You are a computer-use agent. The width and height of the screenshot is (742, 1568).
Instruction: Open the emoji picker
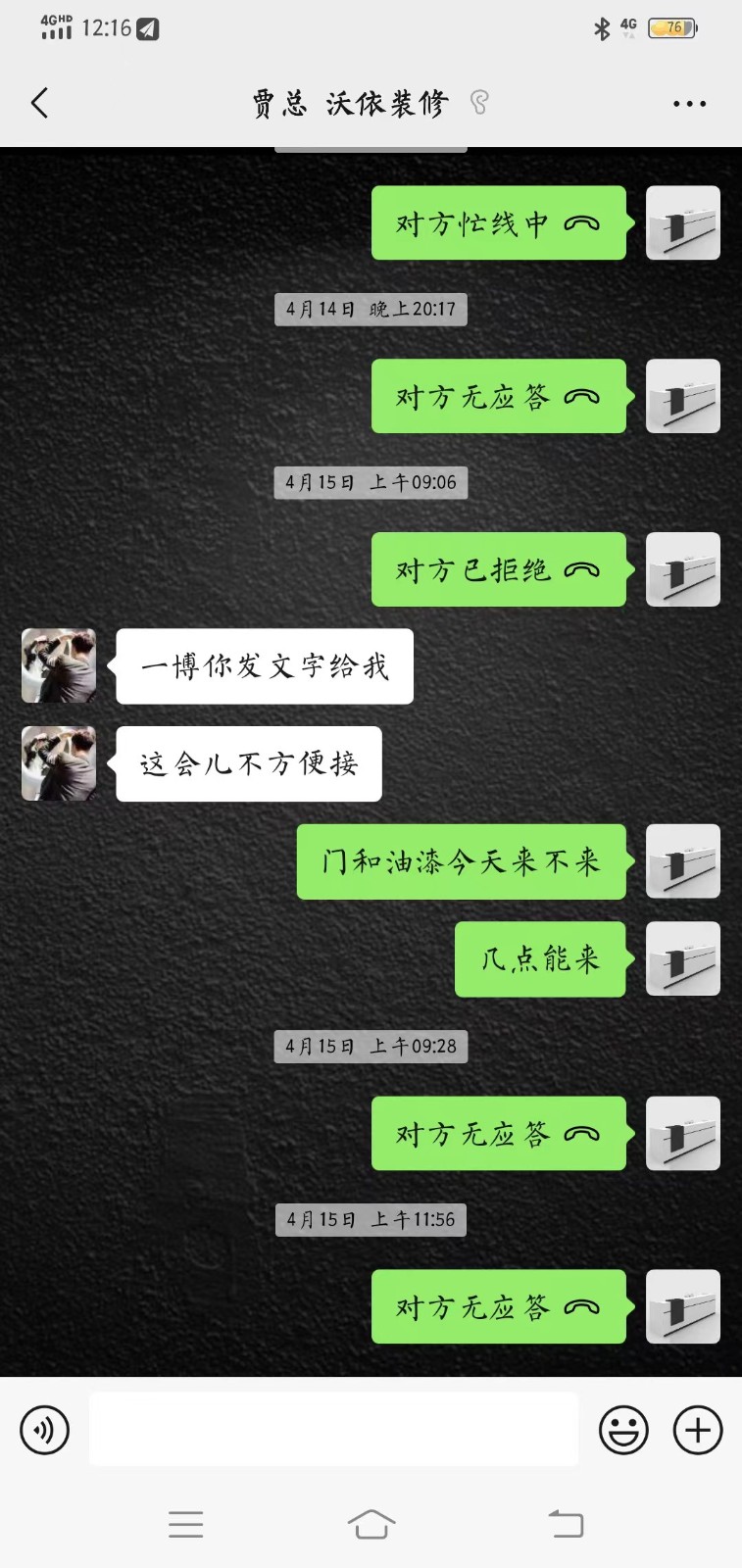(623, 1430)
